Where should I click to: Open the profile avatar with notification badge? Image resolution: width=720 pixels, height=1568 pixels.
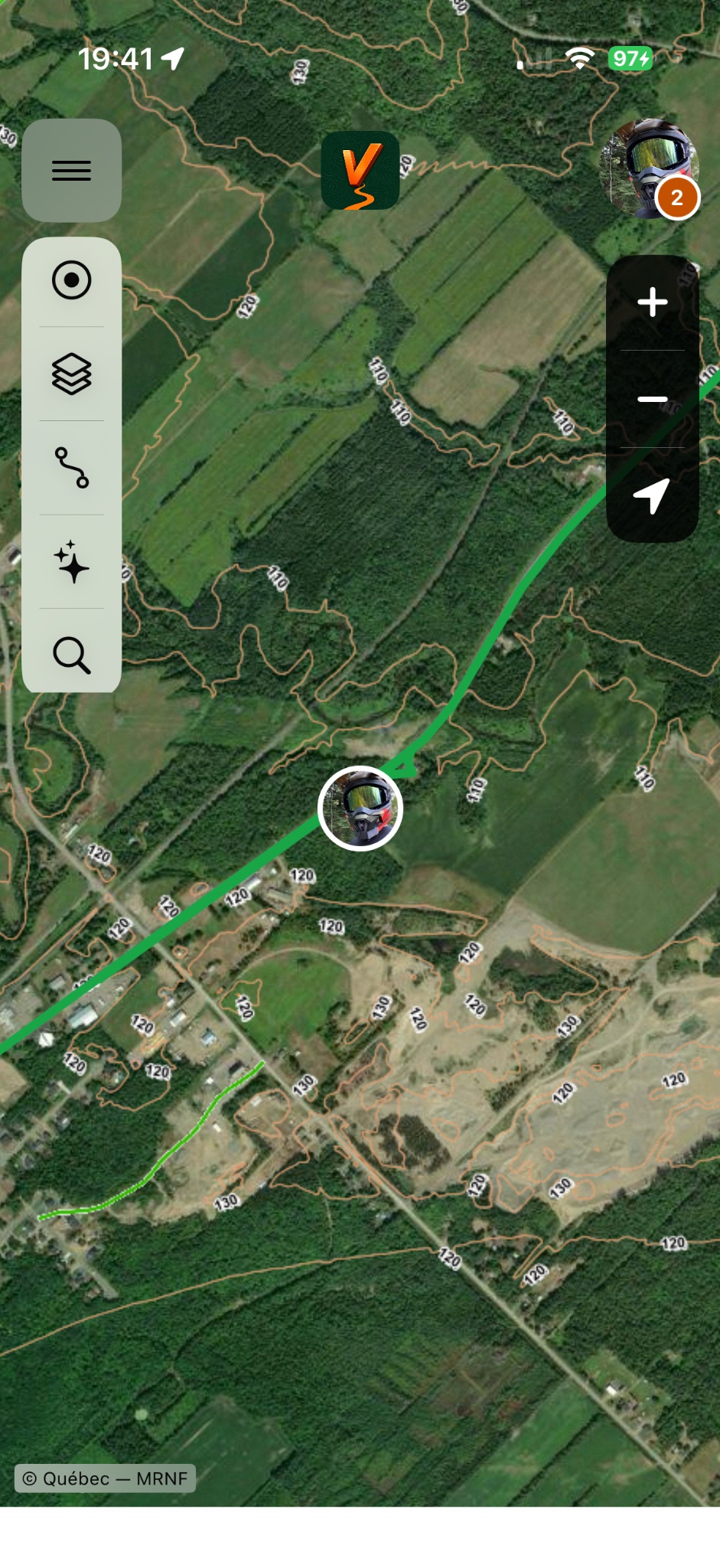tap(650, 169)
